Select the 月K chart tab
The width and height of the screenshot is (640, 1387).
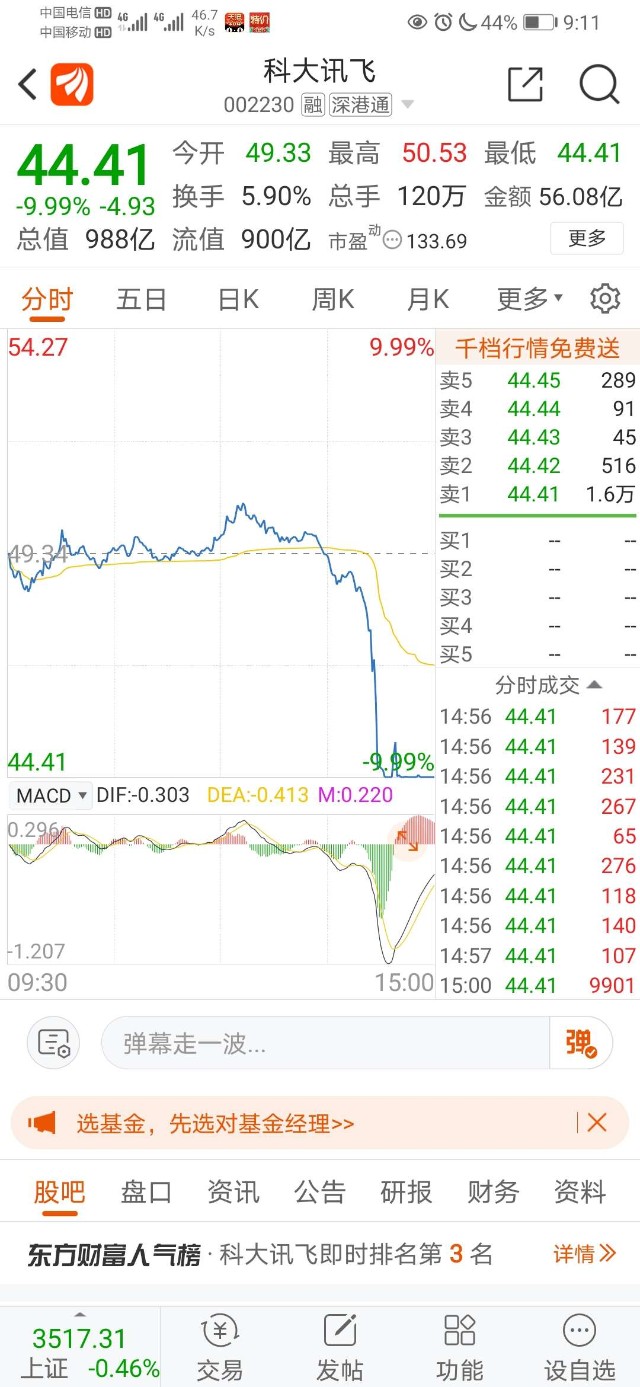click(428, 299)
